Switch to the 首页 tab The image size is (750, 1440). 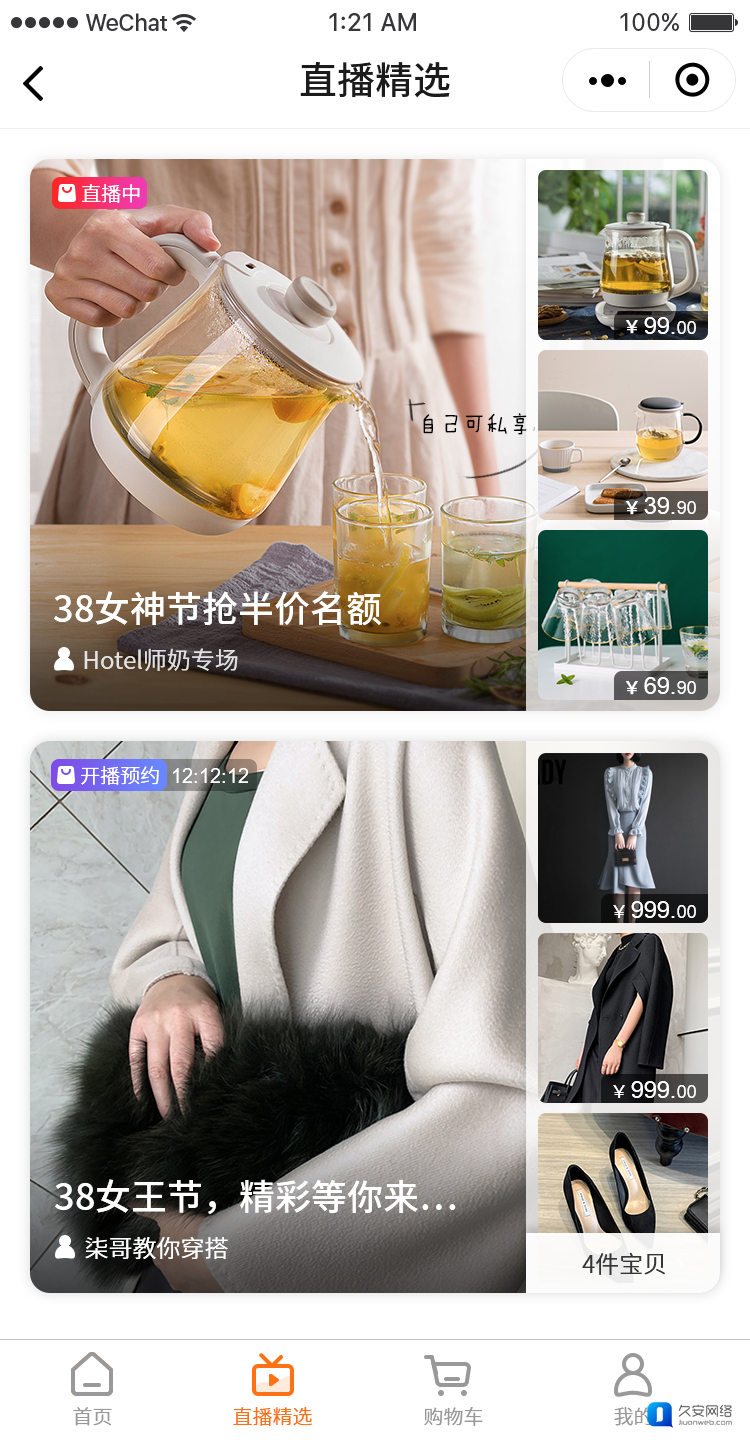click(92, 1390)
